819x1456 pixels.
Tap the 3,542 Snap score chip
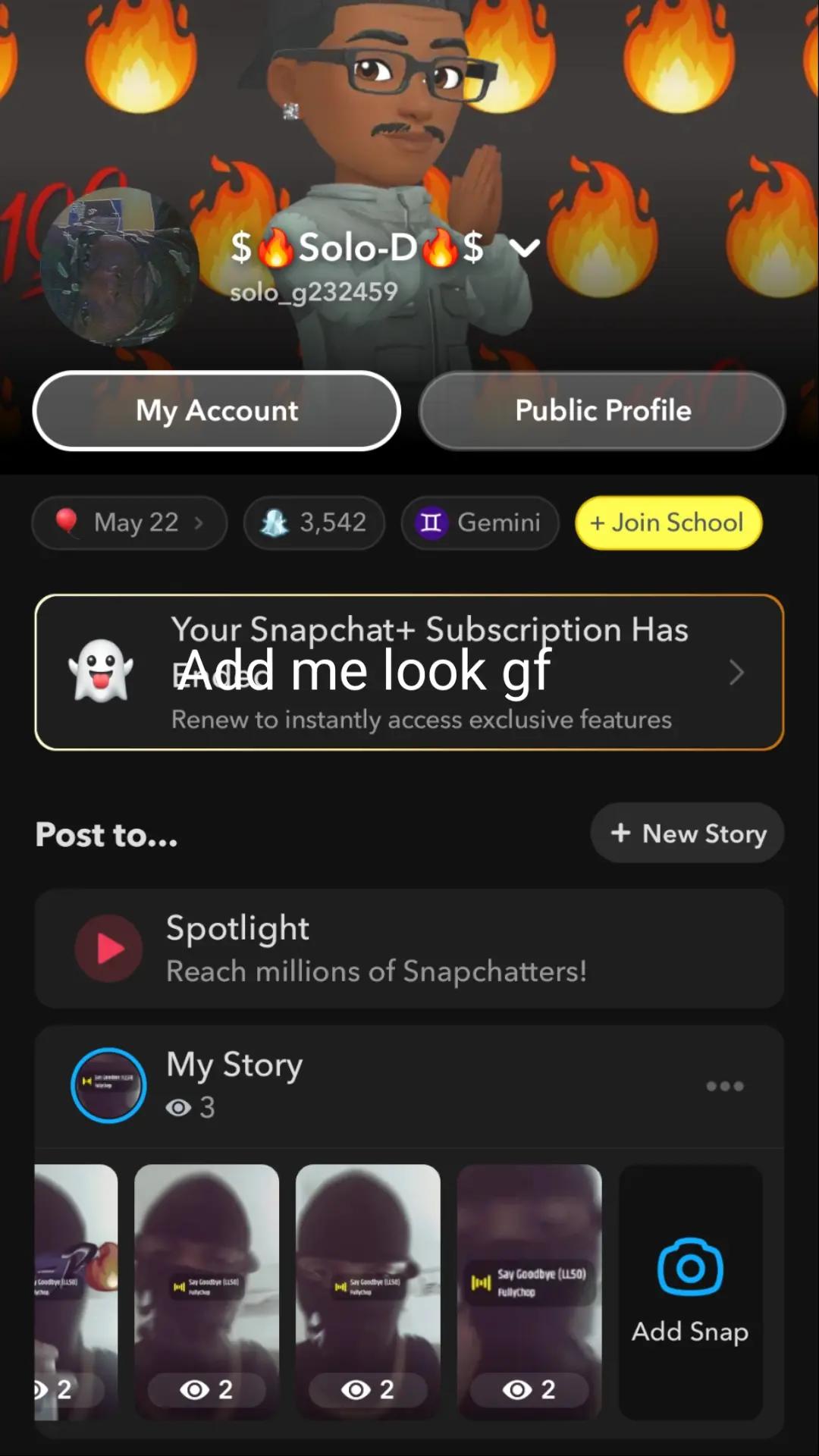314,522
